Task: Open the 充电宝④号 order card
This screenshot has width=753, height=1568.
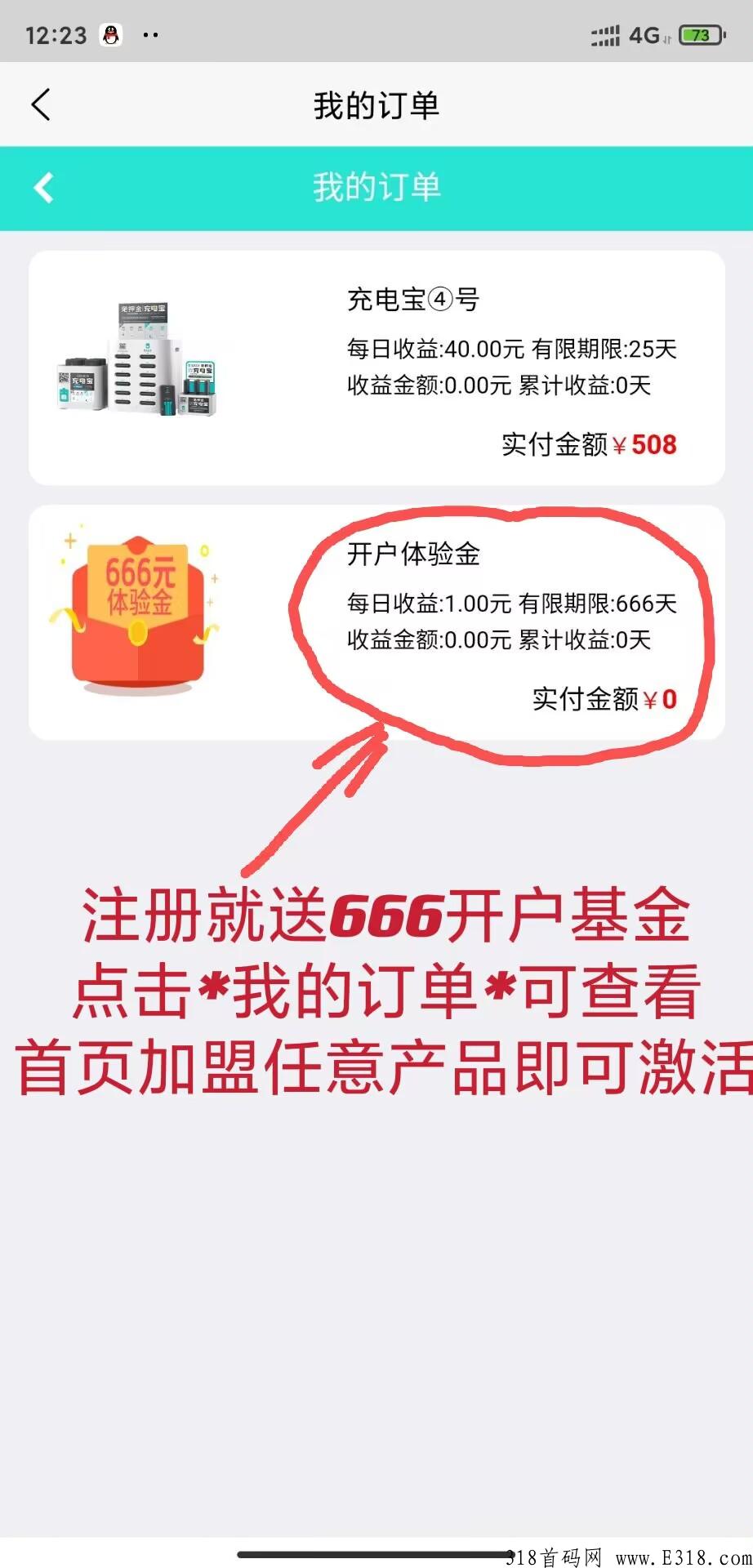Action: pyautogui.click(x=376, y=367)
